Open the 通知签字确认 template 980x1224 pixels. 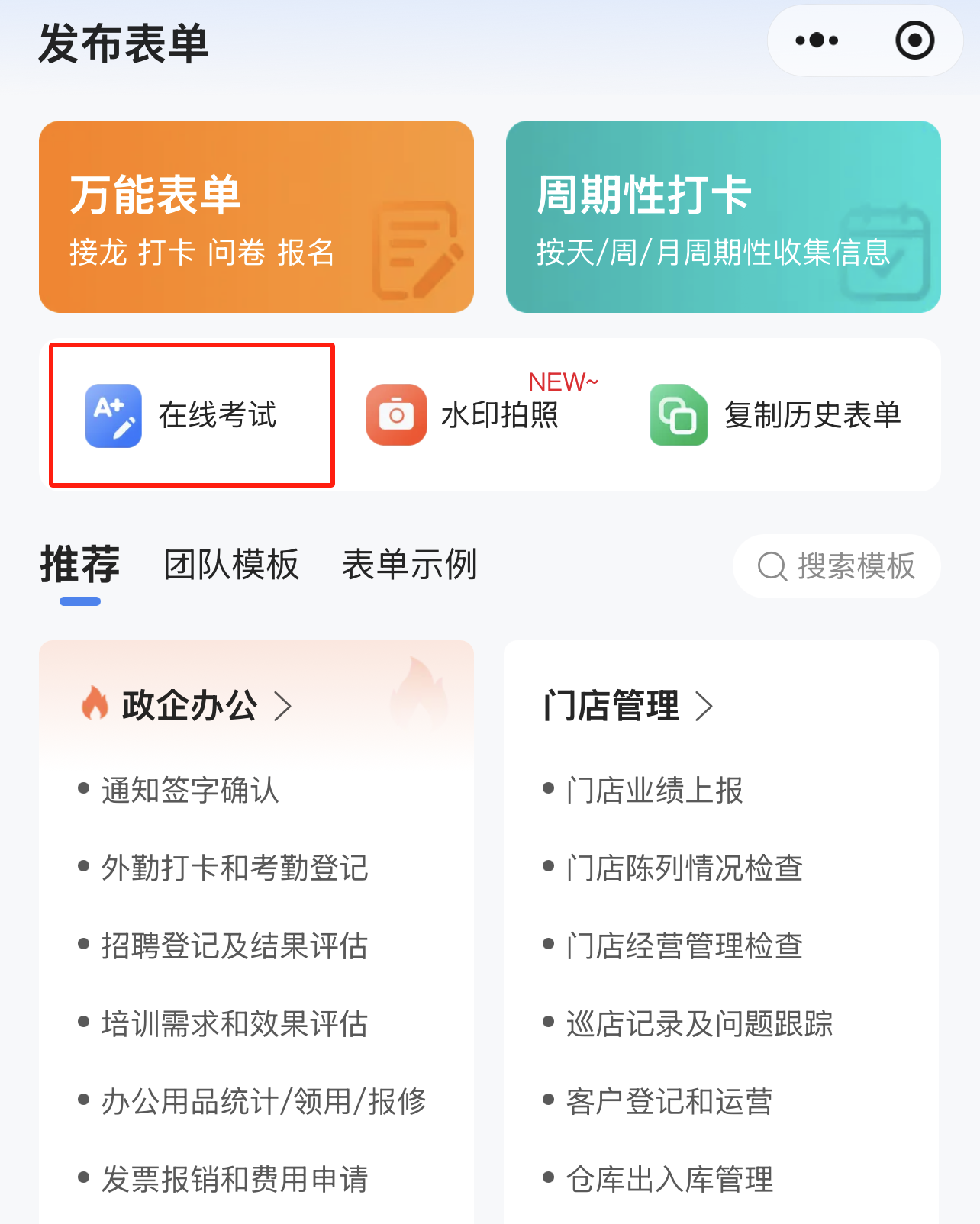pyautogui.click(x=190, y=790)
